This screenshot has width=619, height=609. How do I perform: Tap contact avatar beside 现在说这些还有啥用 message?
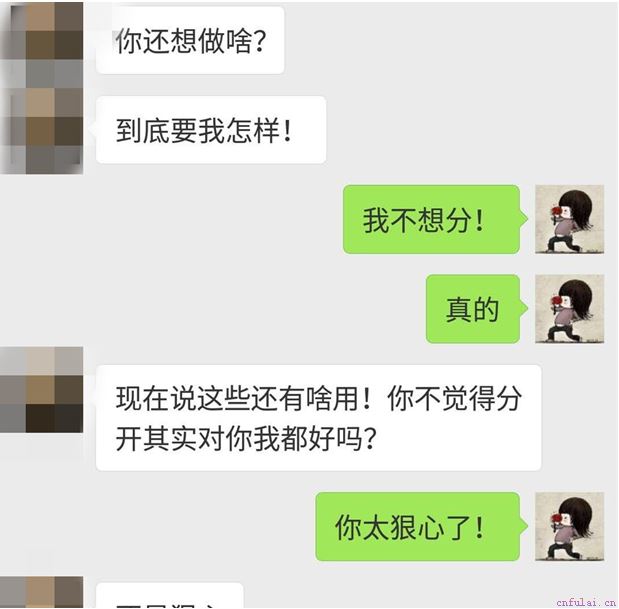[x=42, y=390]
